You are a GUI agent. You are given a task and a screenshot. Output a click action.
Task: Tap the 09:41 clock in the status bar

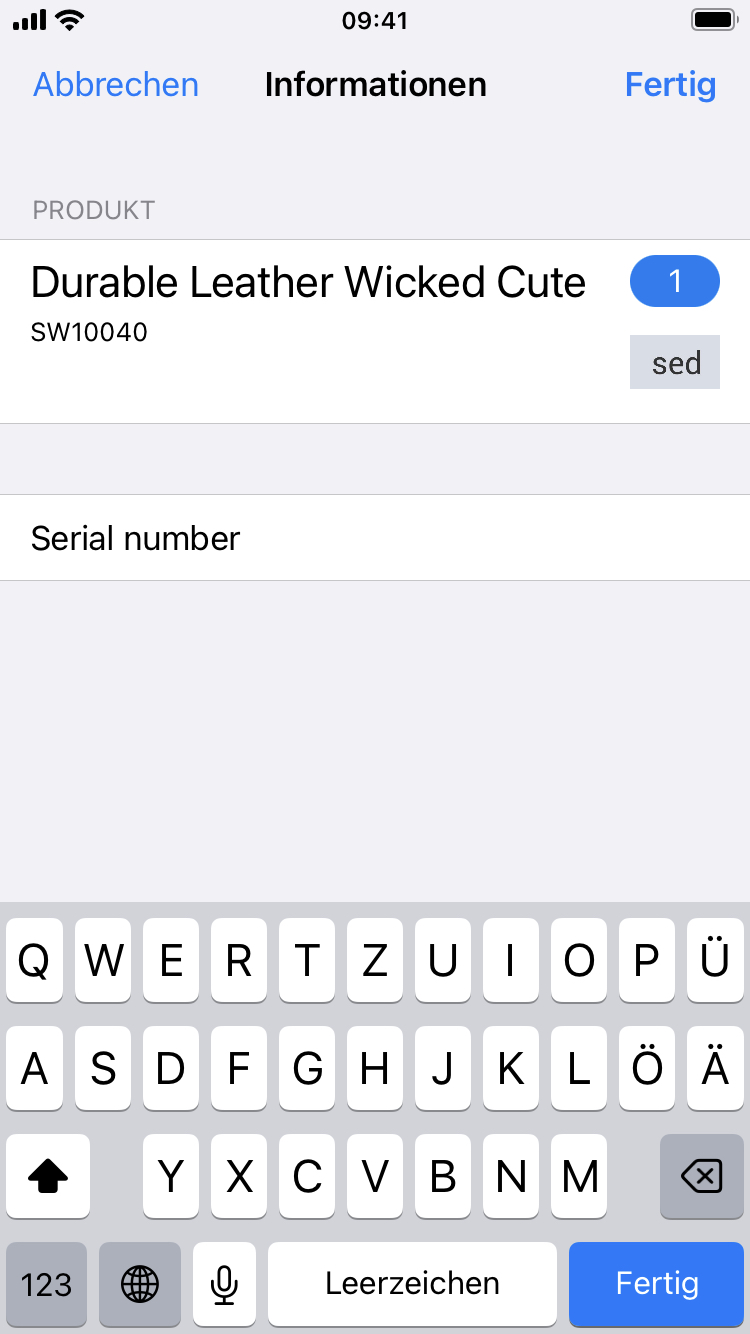(375, 20)
